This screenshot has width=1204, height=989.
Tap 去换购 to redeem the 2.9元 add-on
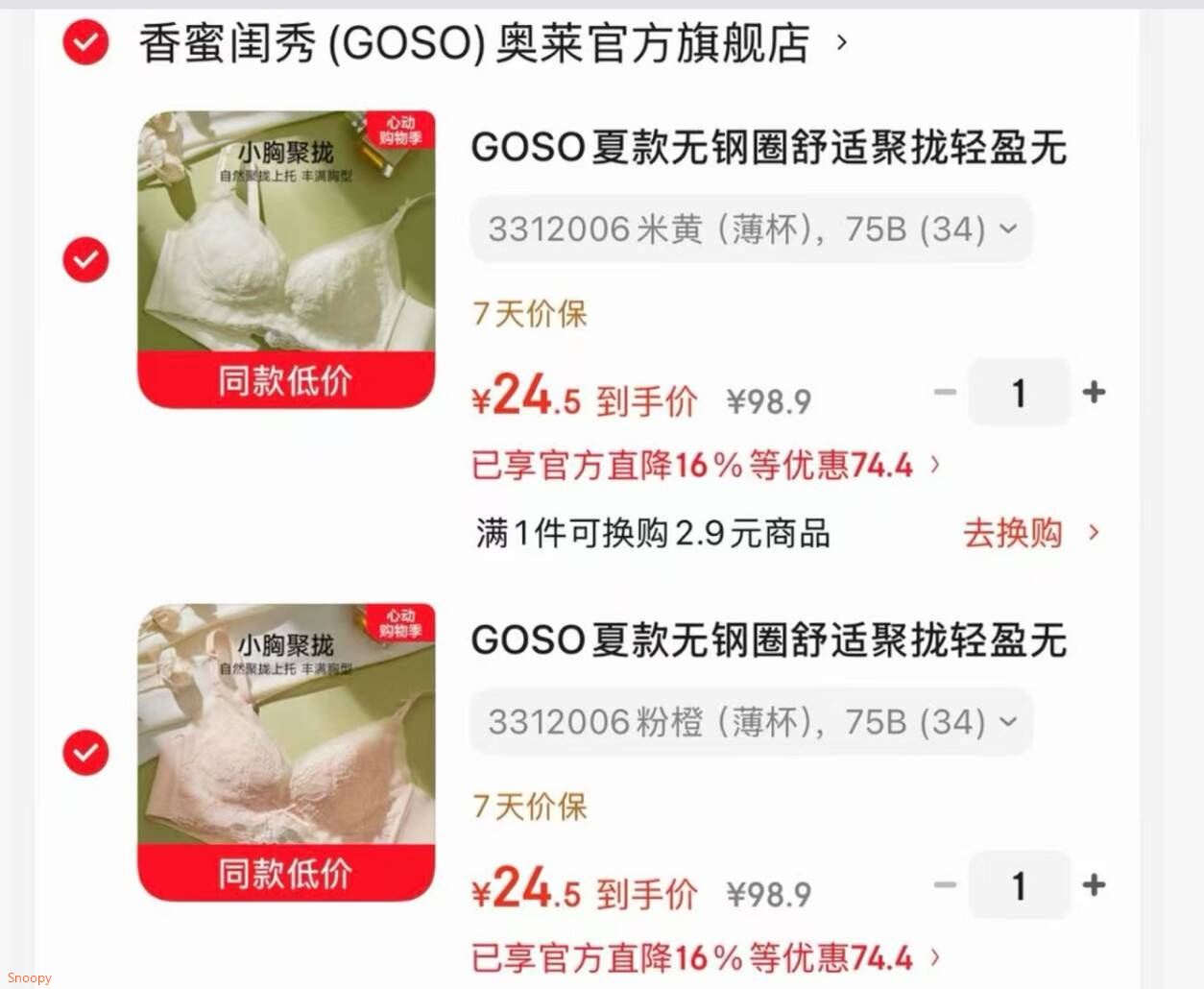[x=1030, y=533]
